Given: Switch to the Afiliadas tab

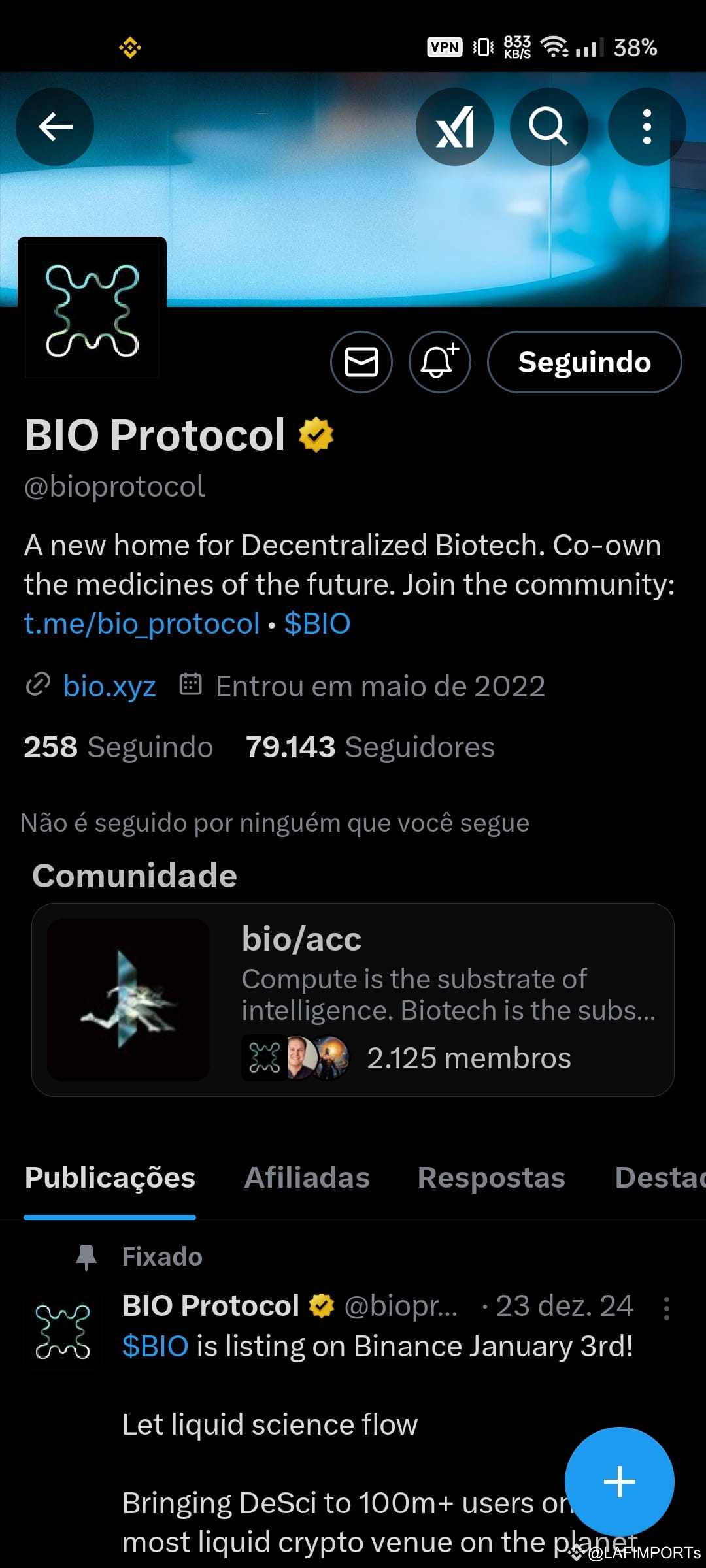Looking at the screenshot, I should (x=307, y=1178).
